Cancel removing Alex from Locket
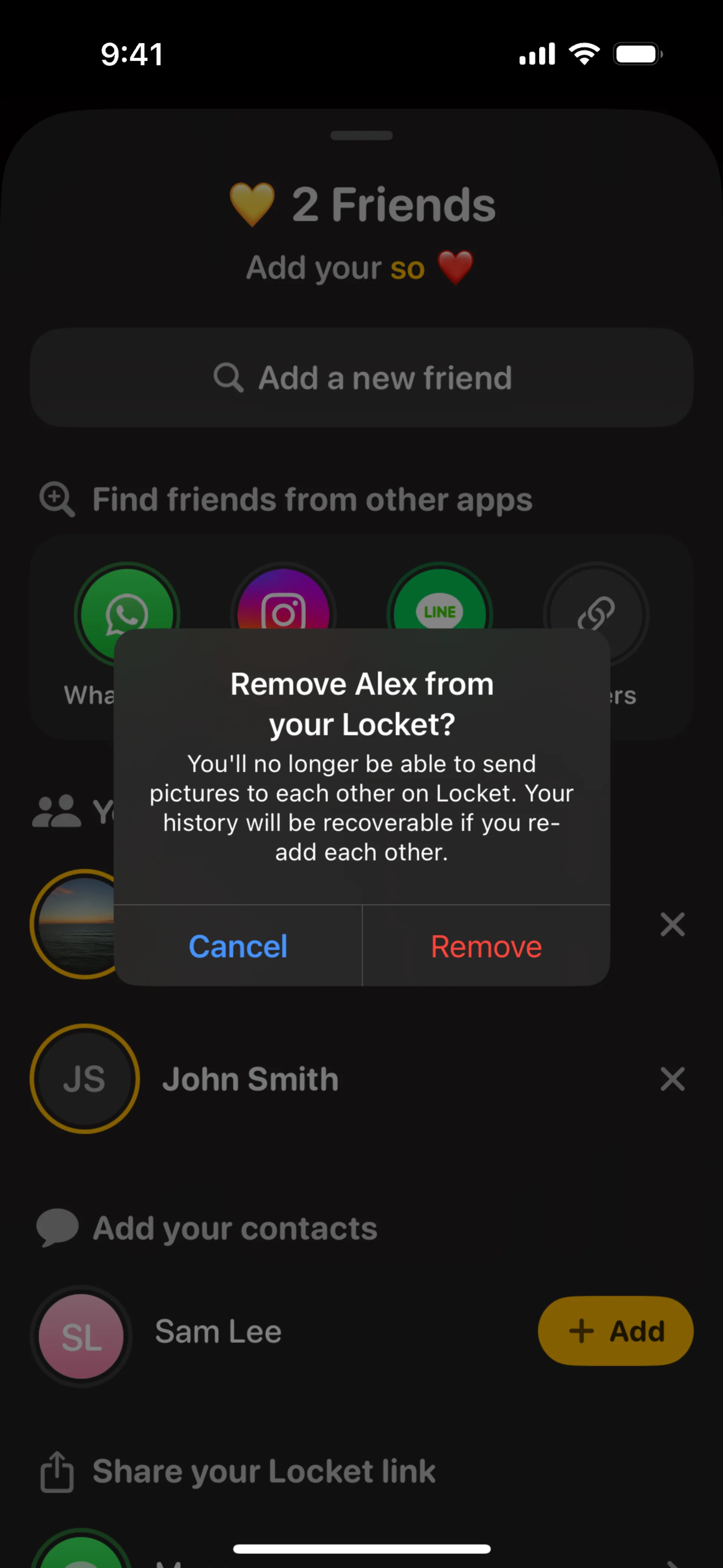 (x=238, y=946)
